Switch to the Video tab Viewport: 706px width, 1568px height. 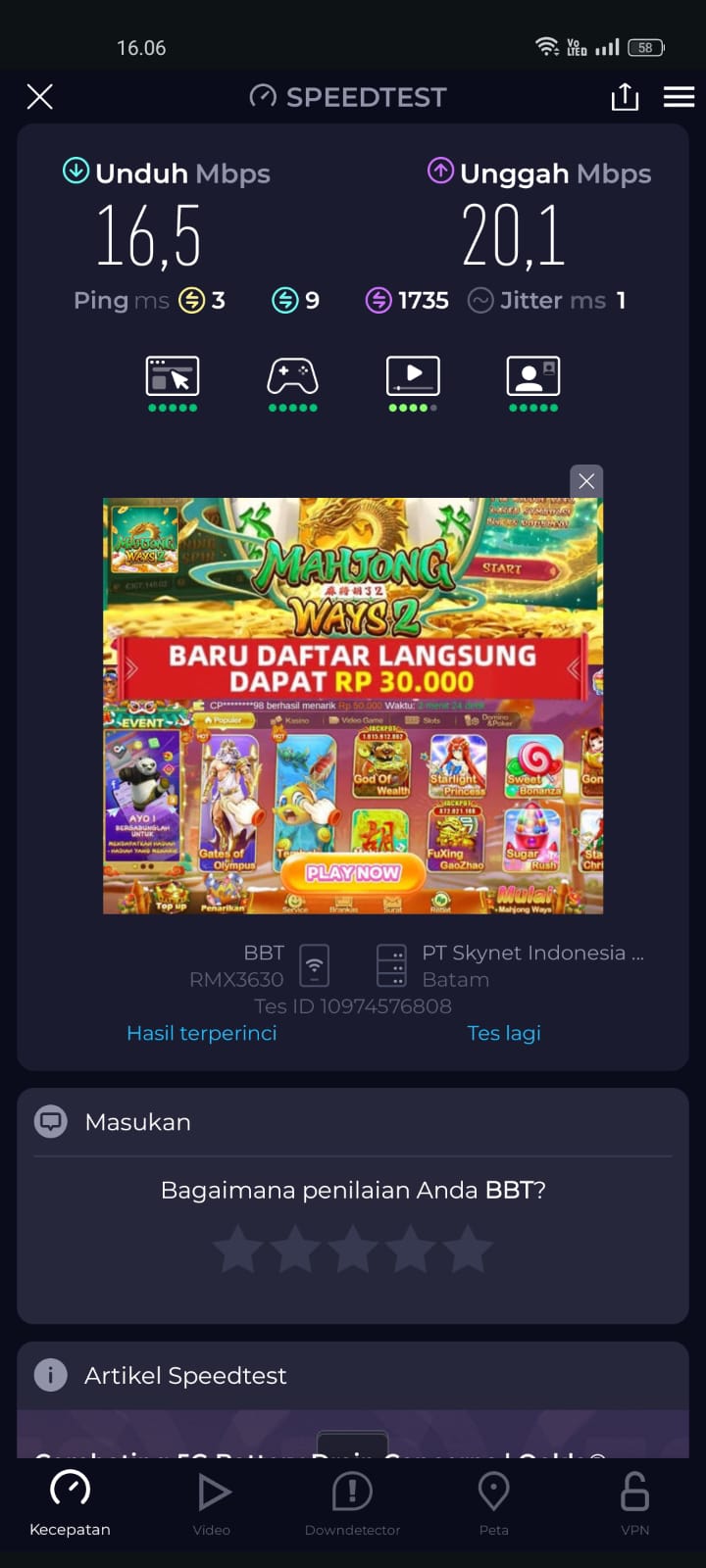(212, 1504)
